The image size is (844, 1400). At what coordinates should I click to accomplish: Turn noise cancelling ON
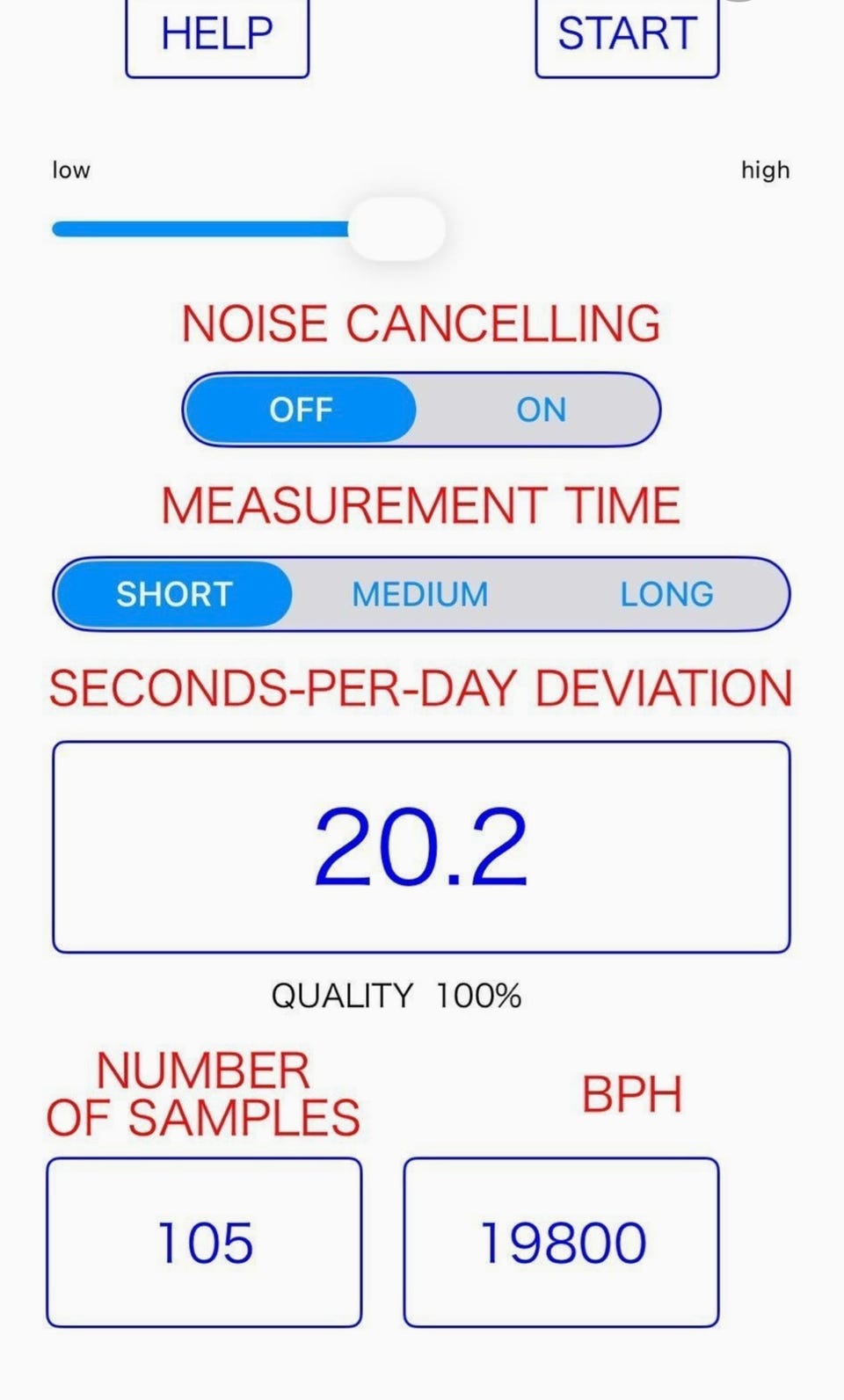541,410
